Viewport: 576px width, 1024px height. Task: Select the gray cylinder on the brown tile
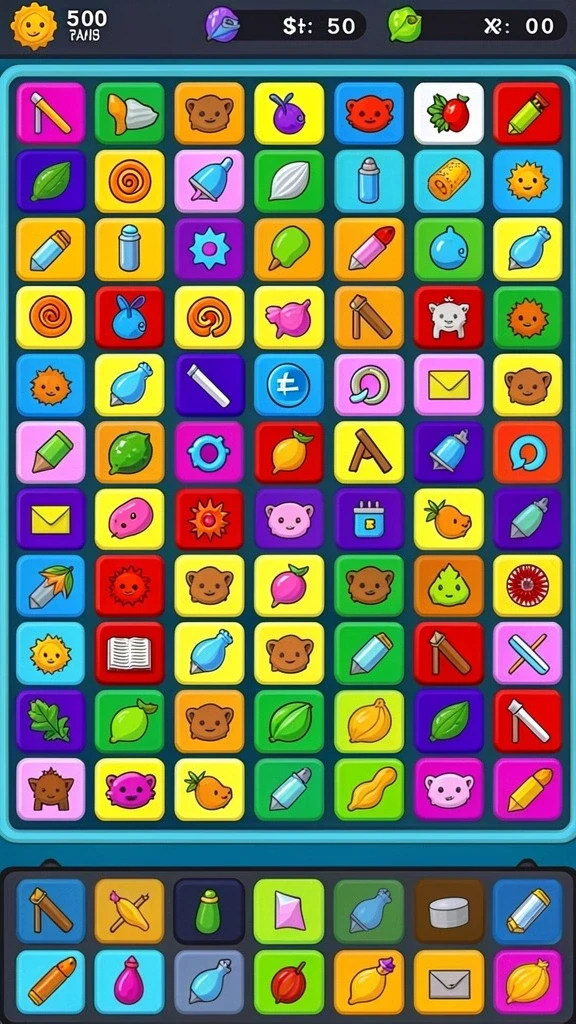coord(449,911)
